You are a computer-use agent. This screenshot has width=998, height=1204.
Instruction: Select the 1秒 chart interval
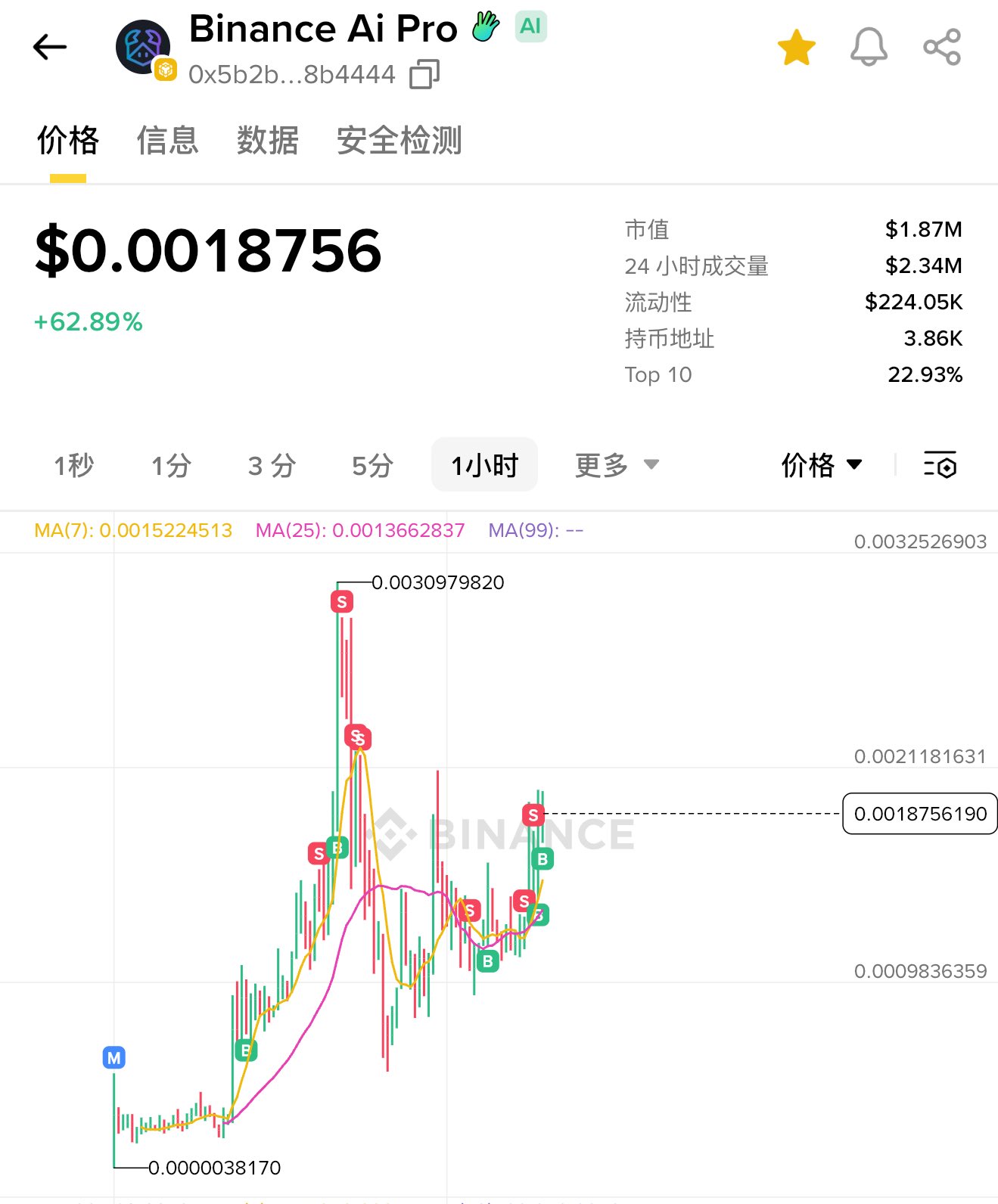coord(73,465)
